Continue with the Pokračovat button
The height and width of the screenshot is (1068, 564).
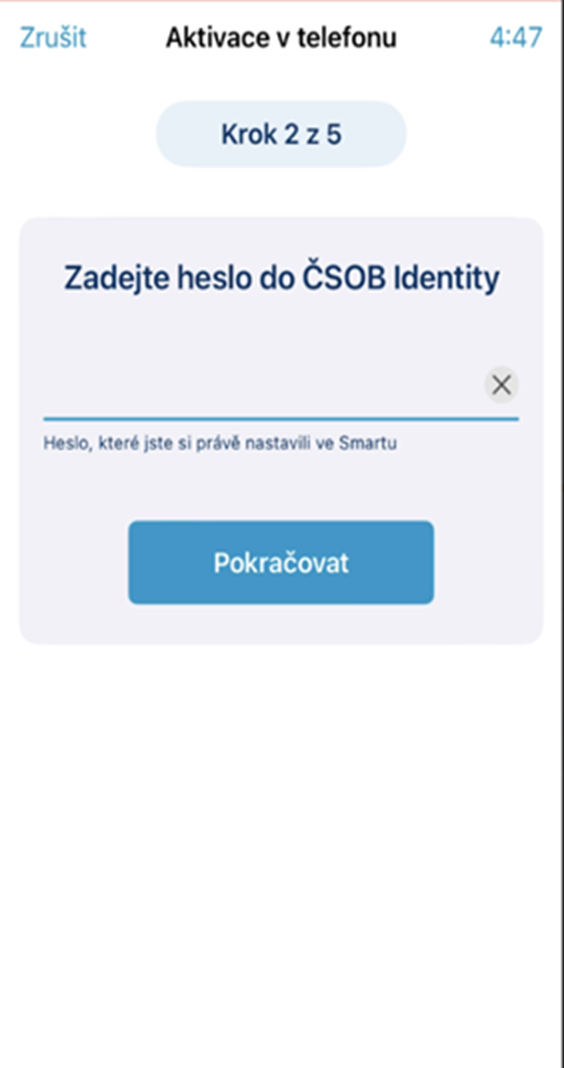[x=281, y=563]
